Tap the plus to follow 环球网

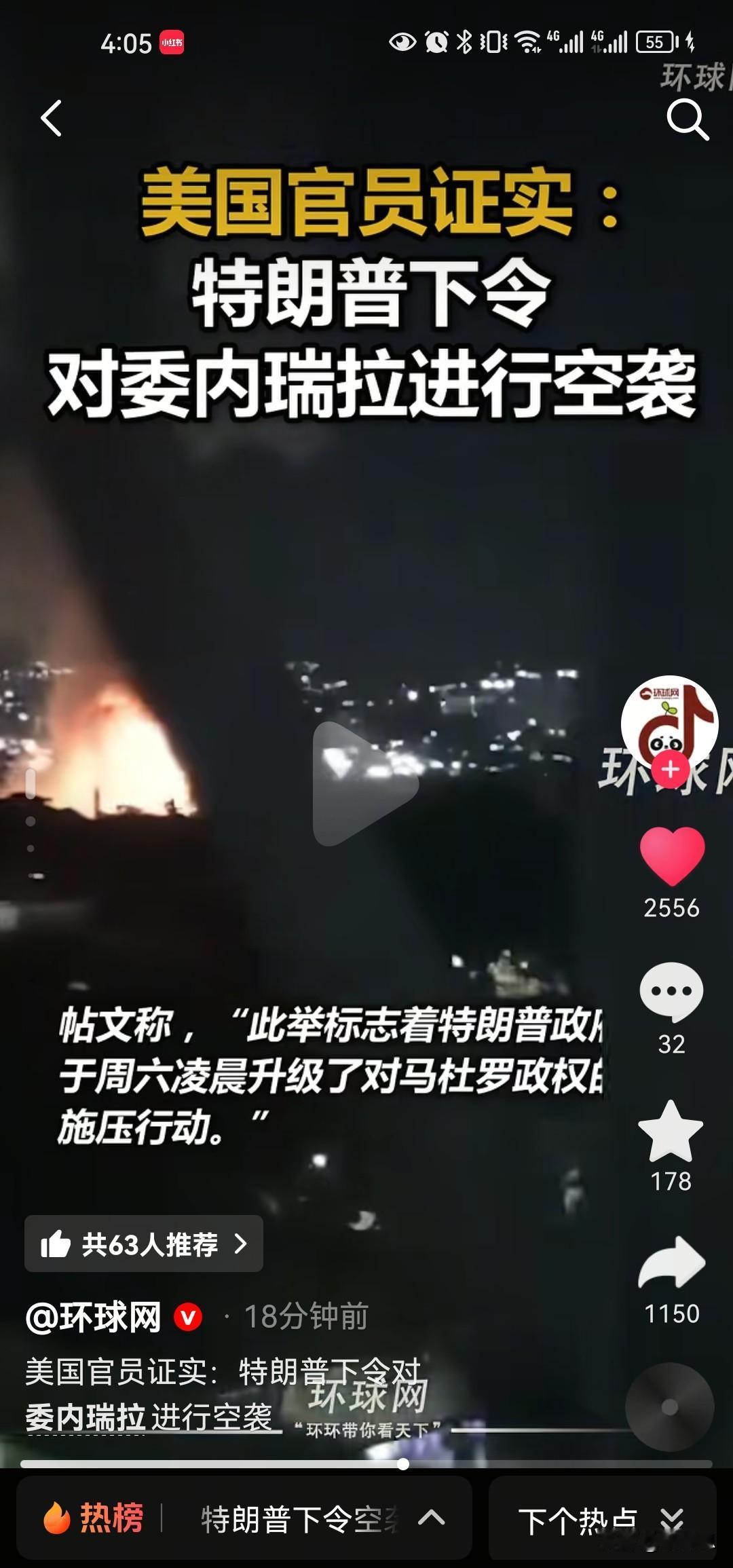tap(671, 769)
